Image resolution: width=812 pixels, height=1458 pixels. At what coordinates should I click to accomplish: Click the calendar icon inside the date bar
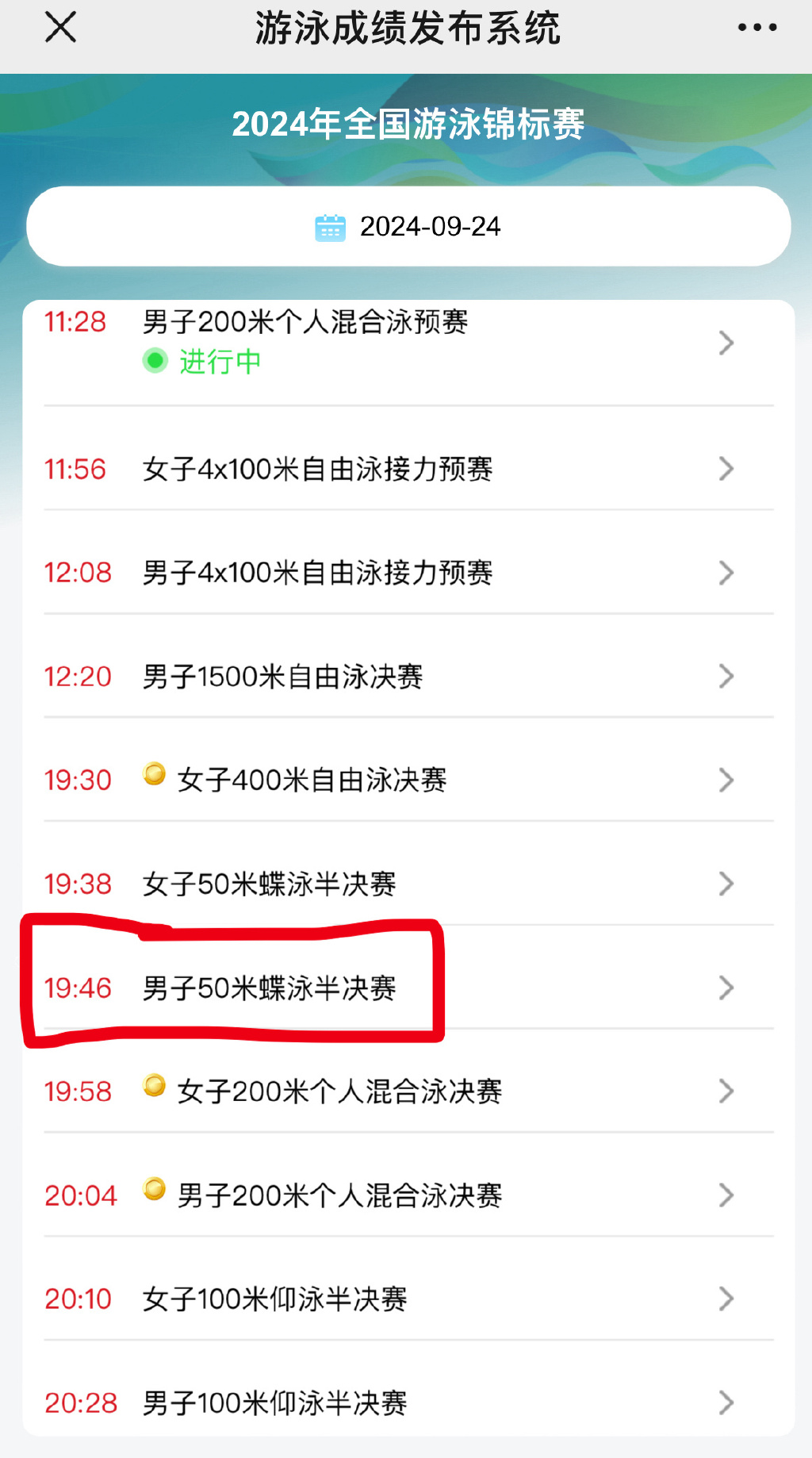pos(331,226)
